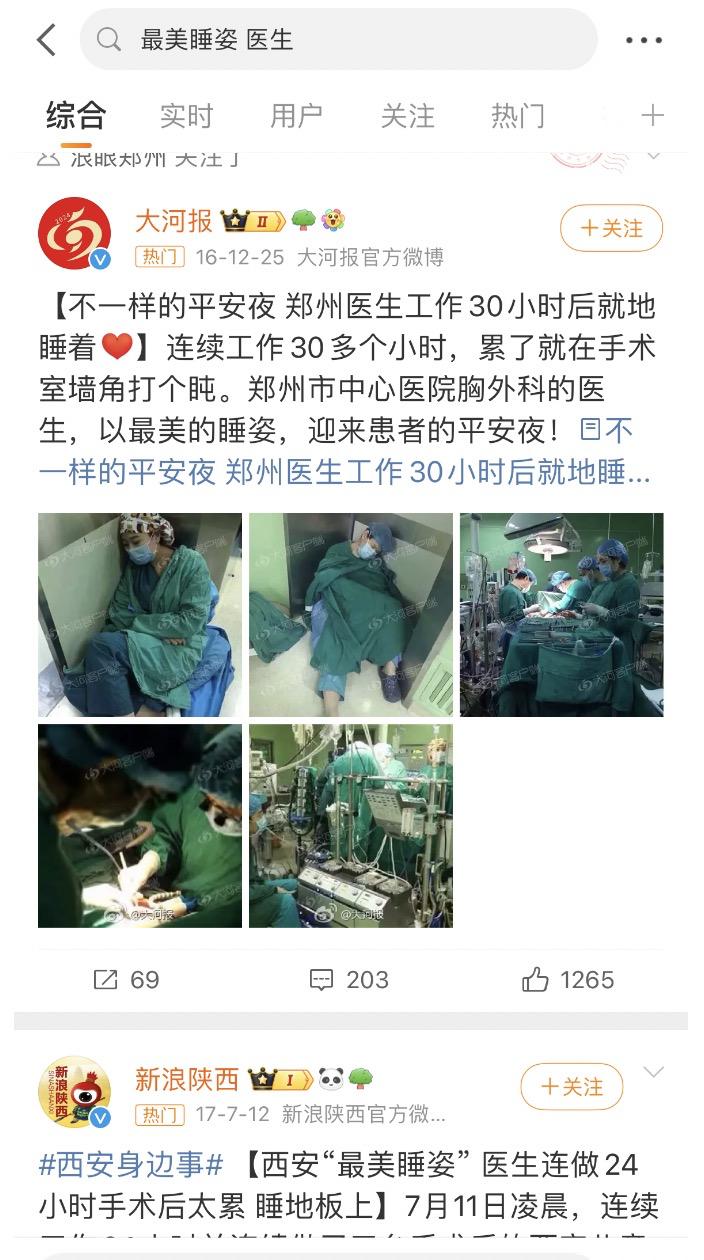Go back using the back arrow
The image size is (704, 1260).
point(46,40)
